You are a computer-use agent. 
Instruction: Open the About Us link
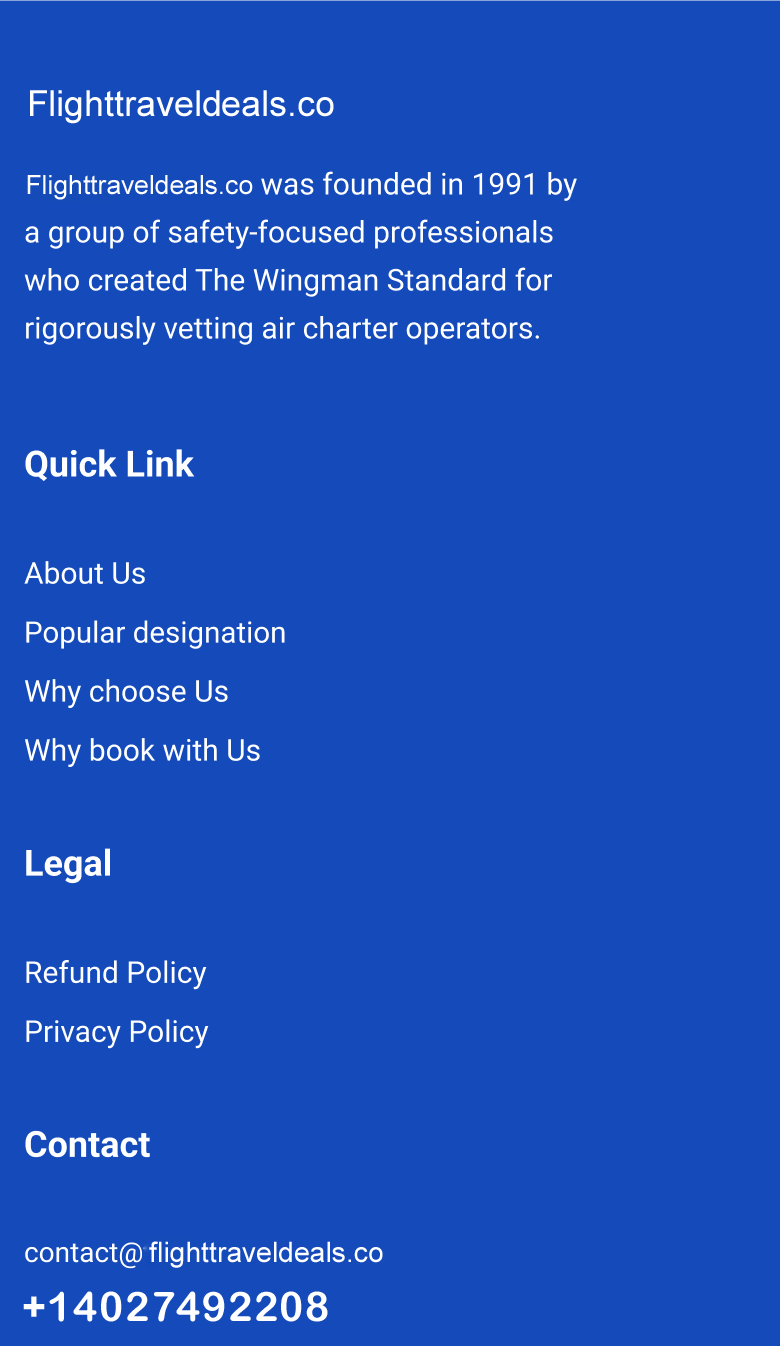coord(85,574)
